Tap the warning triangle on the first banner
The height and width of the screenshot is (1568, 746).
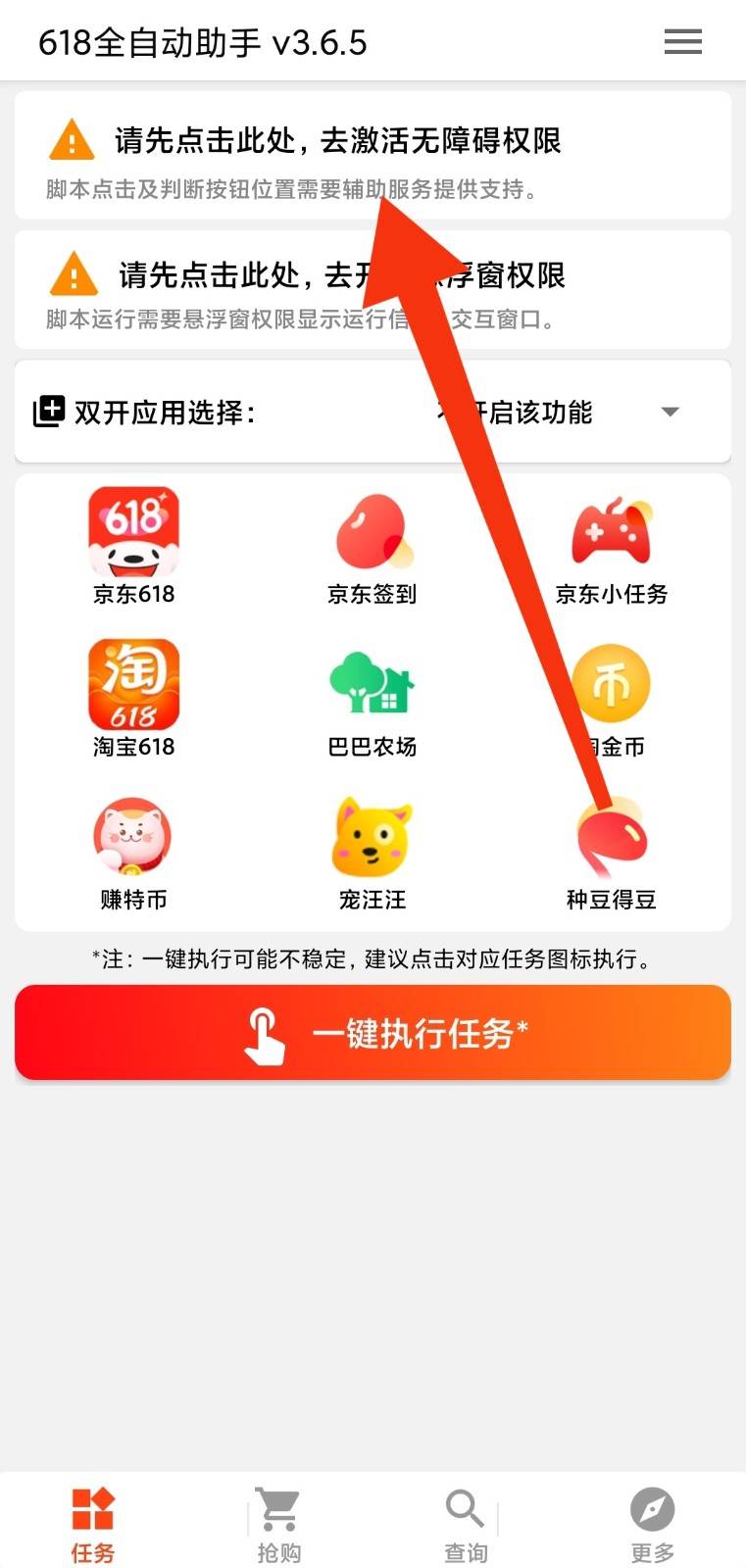[x=70, y=142]
